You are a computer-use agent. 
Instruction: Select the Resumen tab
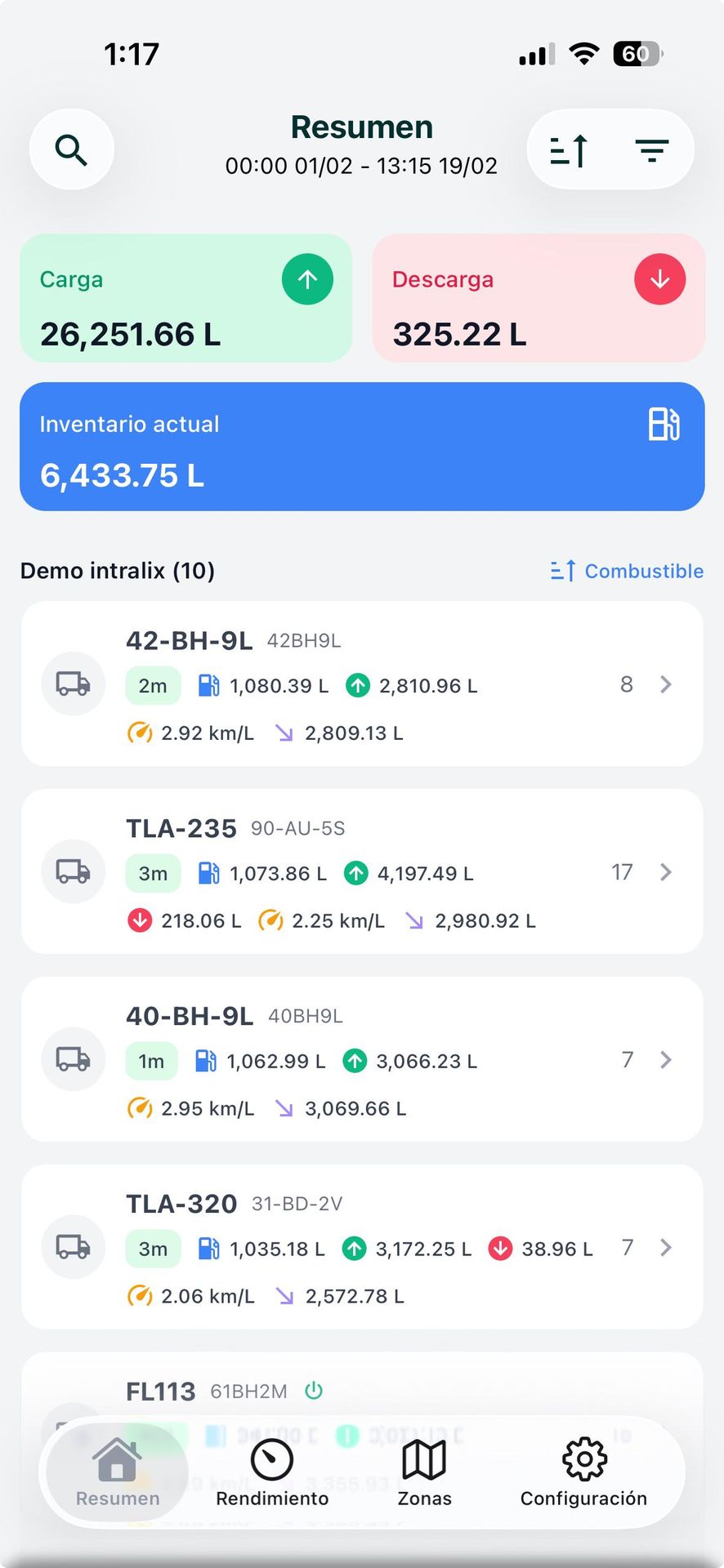coord(118,1473)
